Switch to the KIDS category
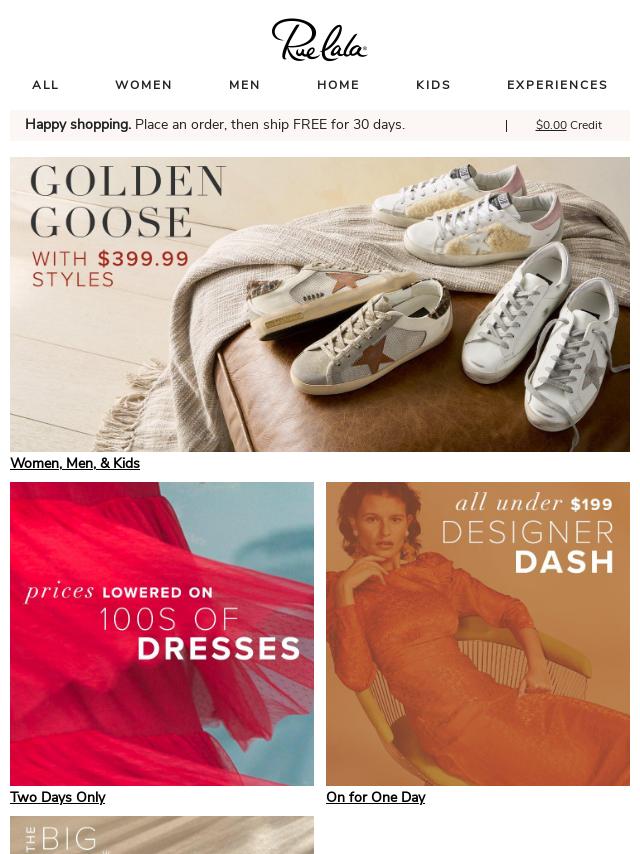Image resolution: width=640 pixels, height=854 pixels. tap(433, 85)
